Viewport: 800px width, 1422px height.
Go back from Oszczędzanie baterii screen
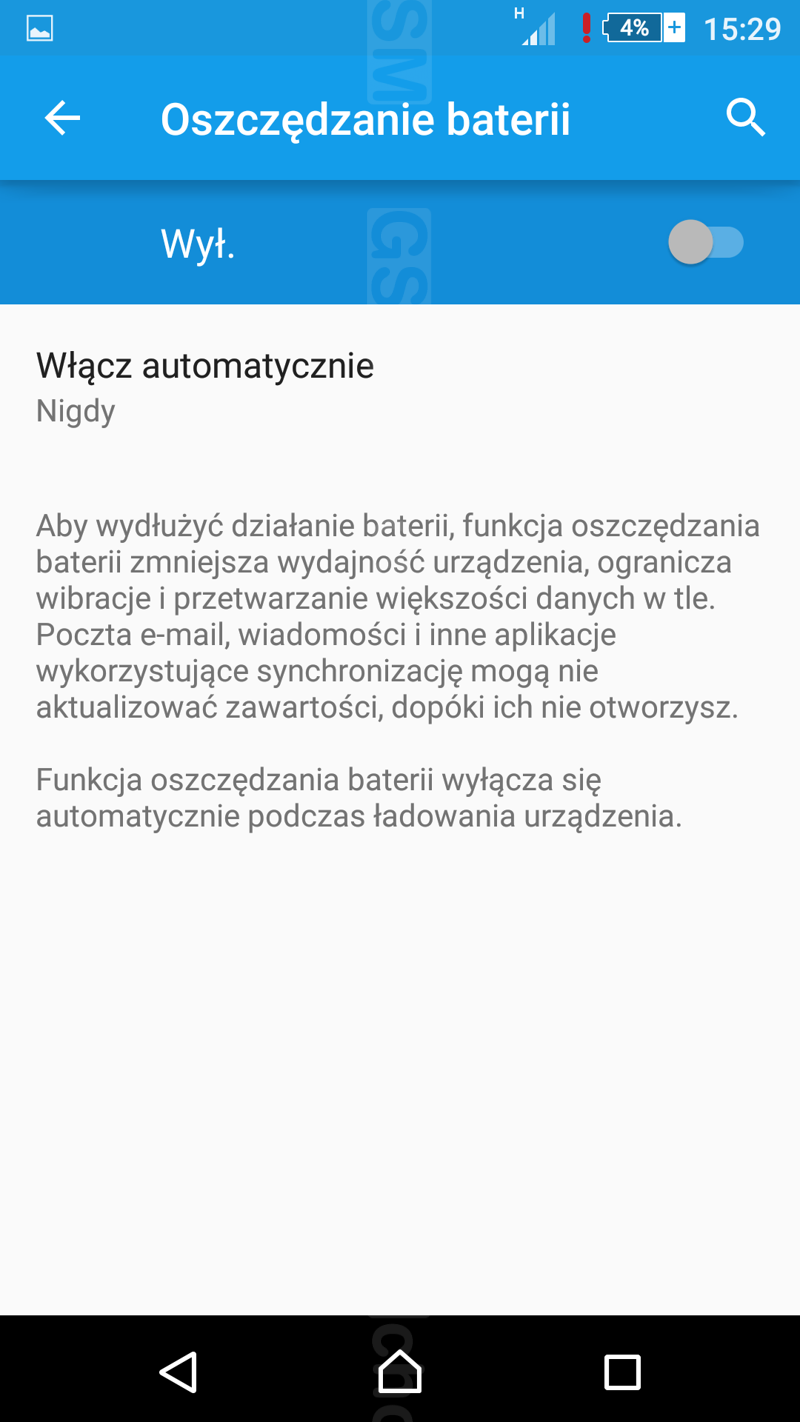62,118
